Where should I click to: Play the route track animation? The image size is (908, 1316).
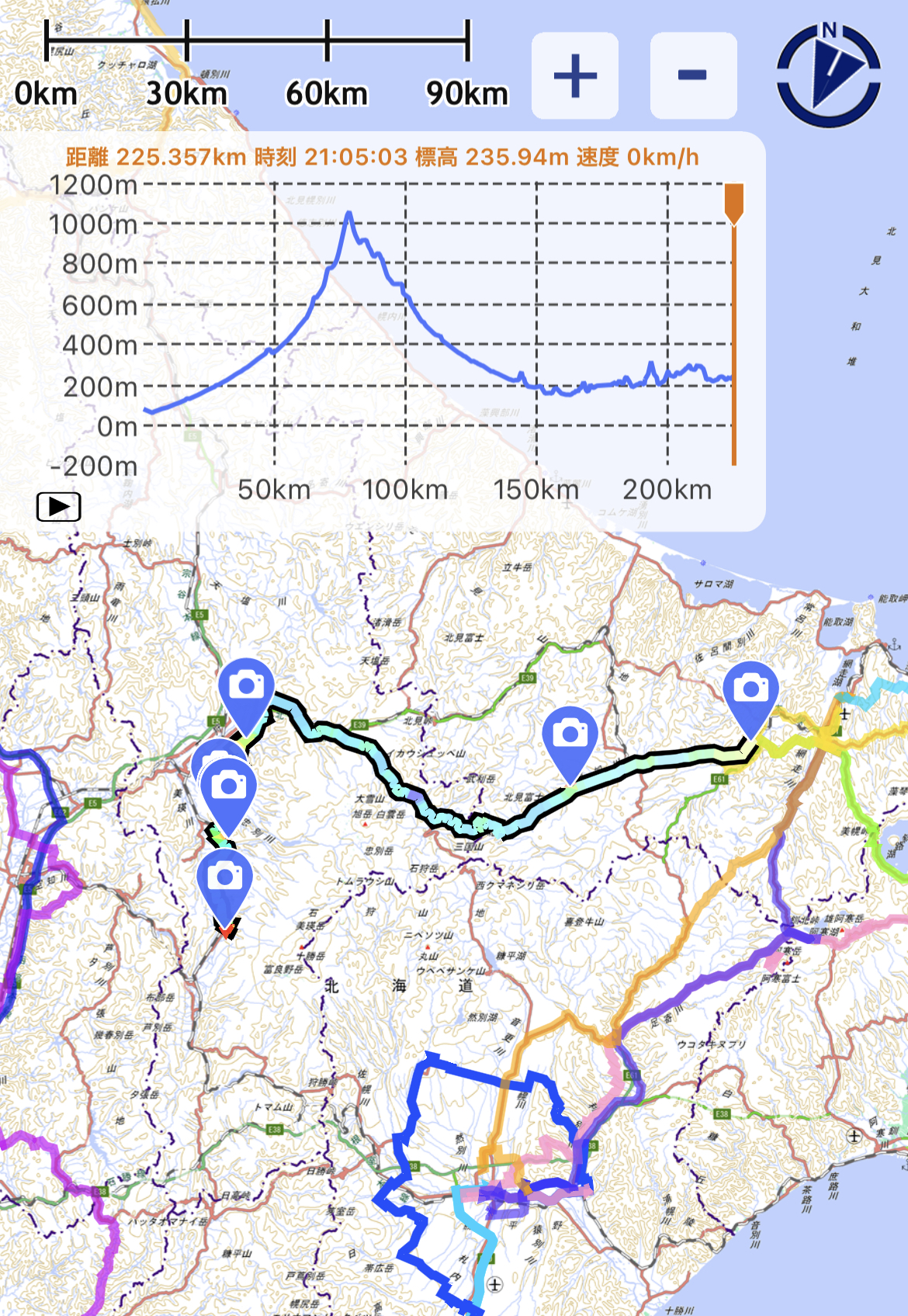click(x=59, y=507)
